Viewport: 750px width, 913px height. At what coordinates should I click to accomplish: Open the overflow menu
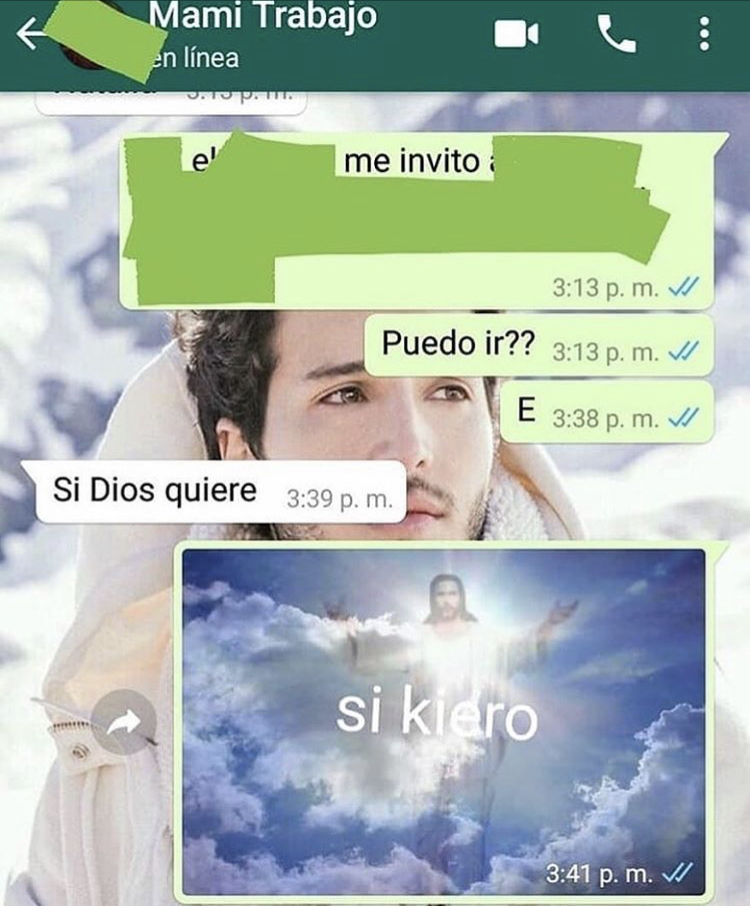[x=705, y=34]
